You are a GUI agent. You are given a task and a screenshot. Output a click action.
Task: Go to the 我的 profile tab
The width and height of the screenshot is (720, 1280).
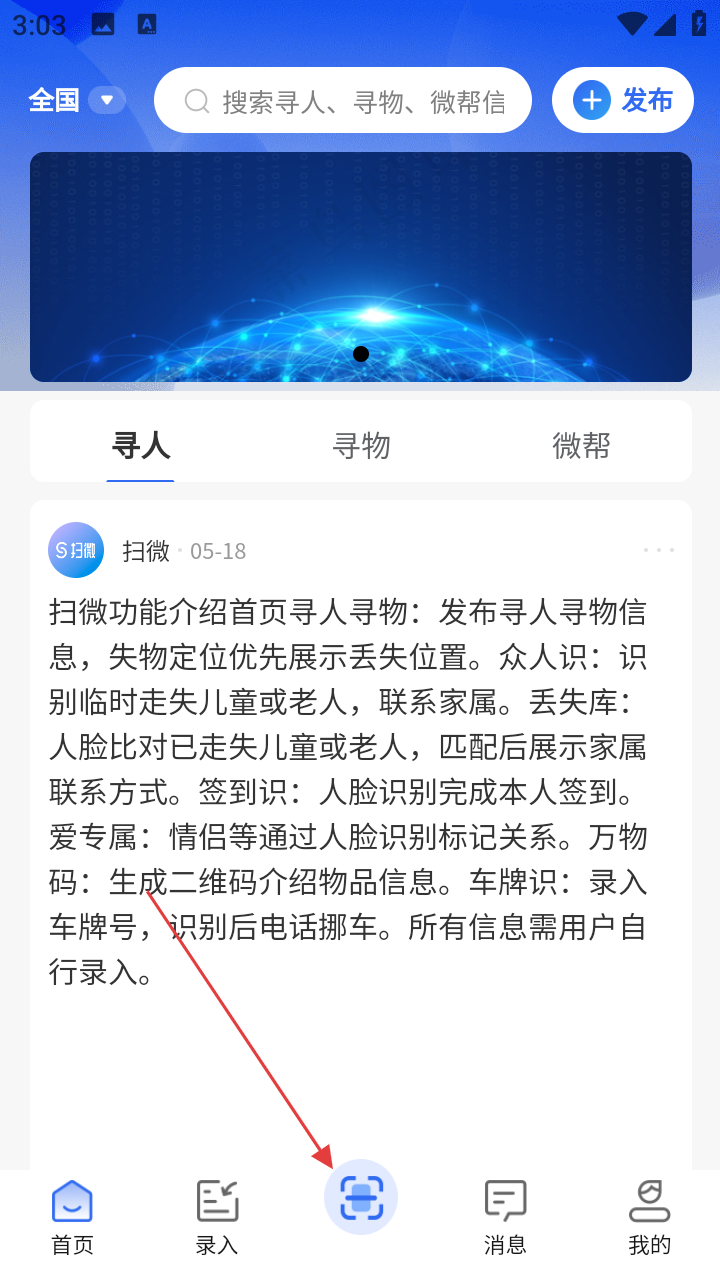coord(649,1216)
